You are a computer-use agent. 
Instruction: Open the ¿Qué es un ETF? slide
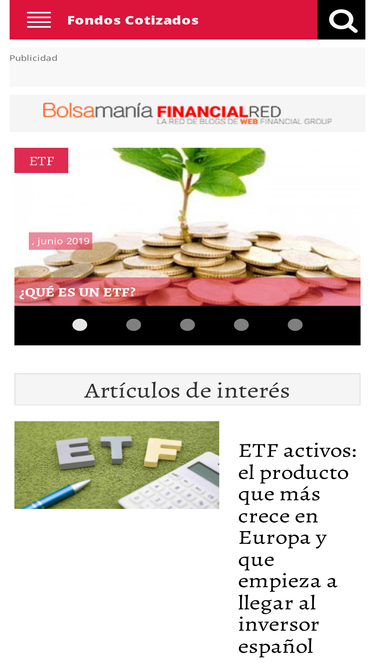pos(77,292)
